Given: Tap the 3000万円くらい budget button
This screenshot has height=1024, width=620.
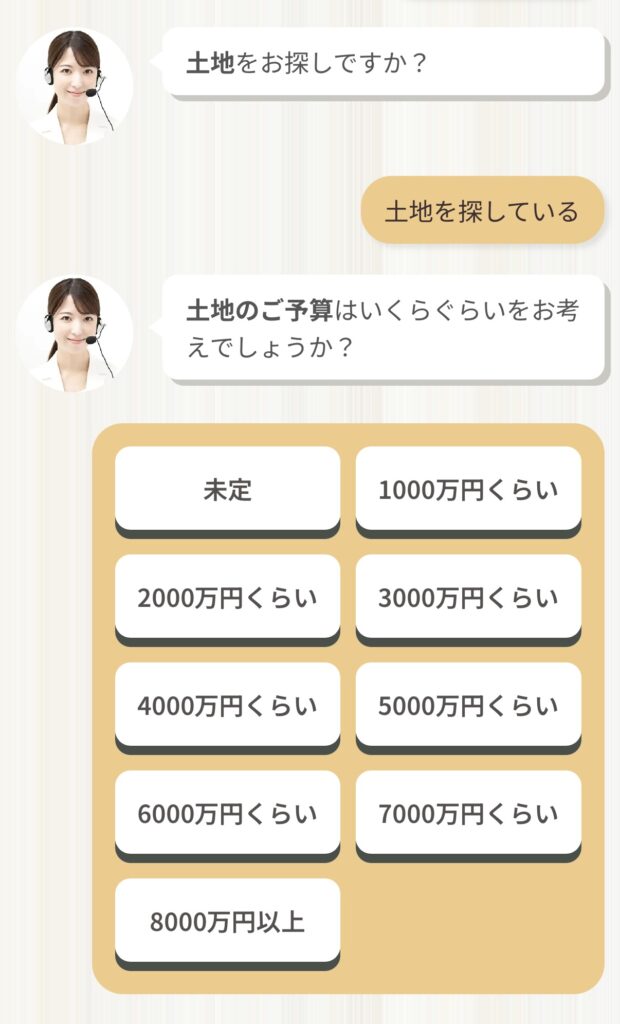Looking at the screenshot, I should (468, 598).
